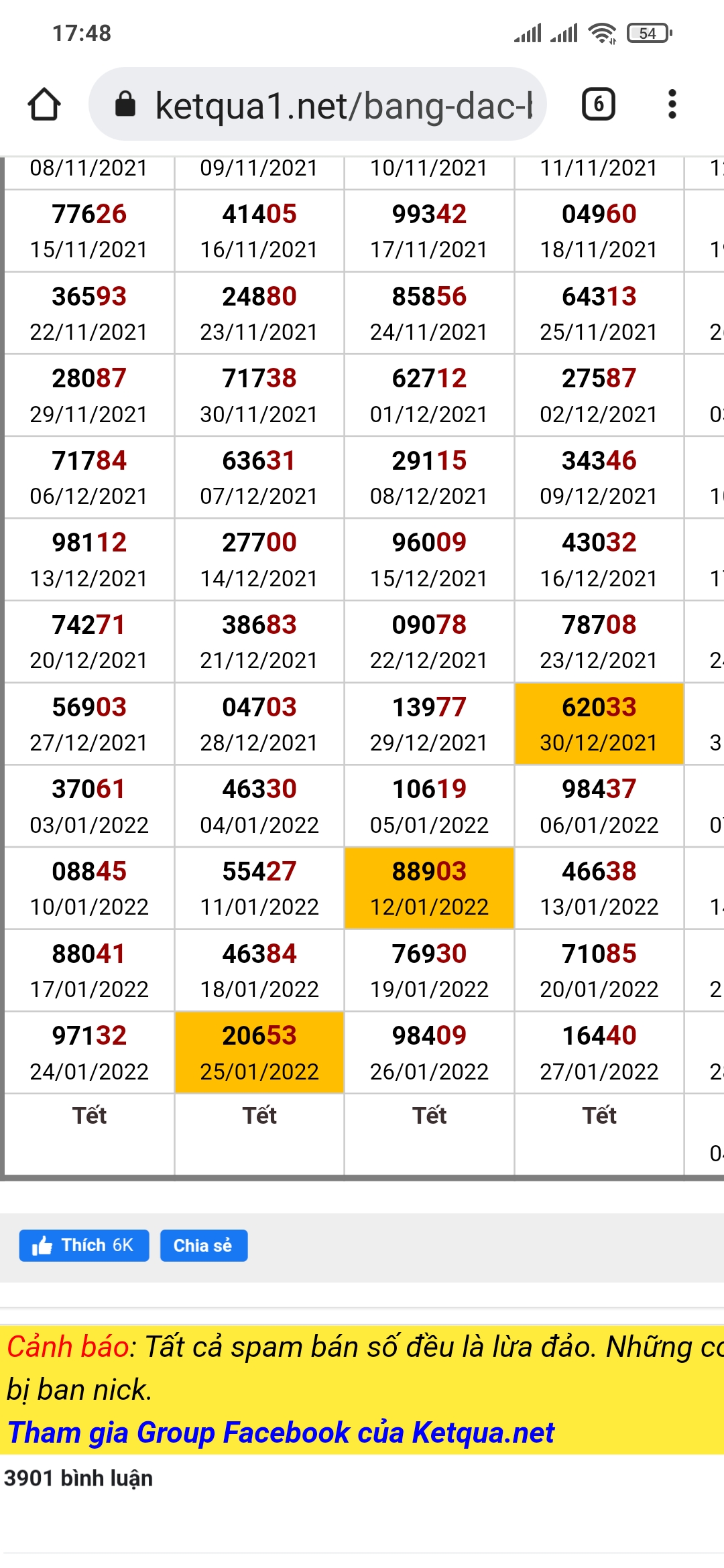Image resolution: width=724 pixels, height=1568 pixels.
Task: Open the tab switcher showing 6 tabs
Action: pyautogui.click(x=598, y=105)
